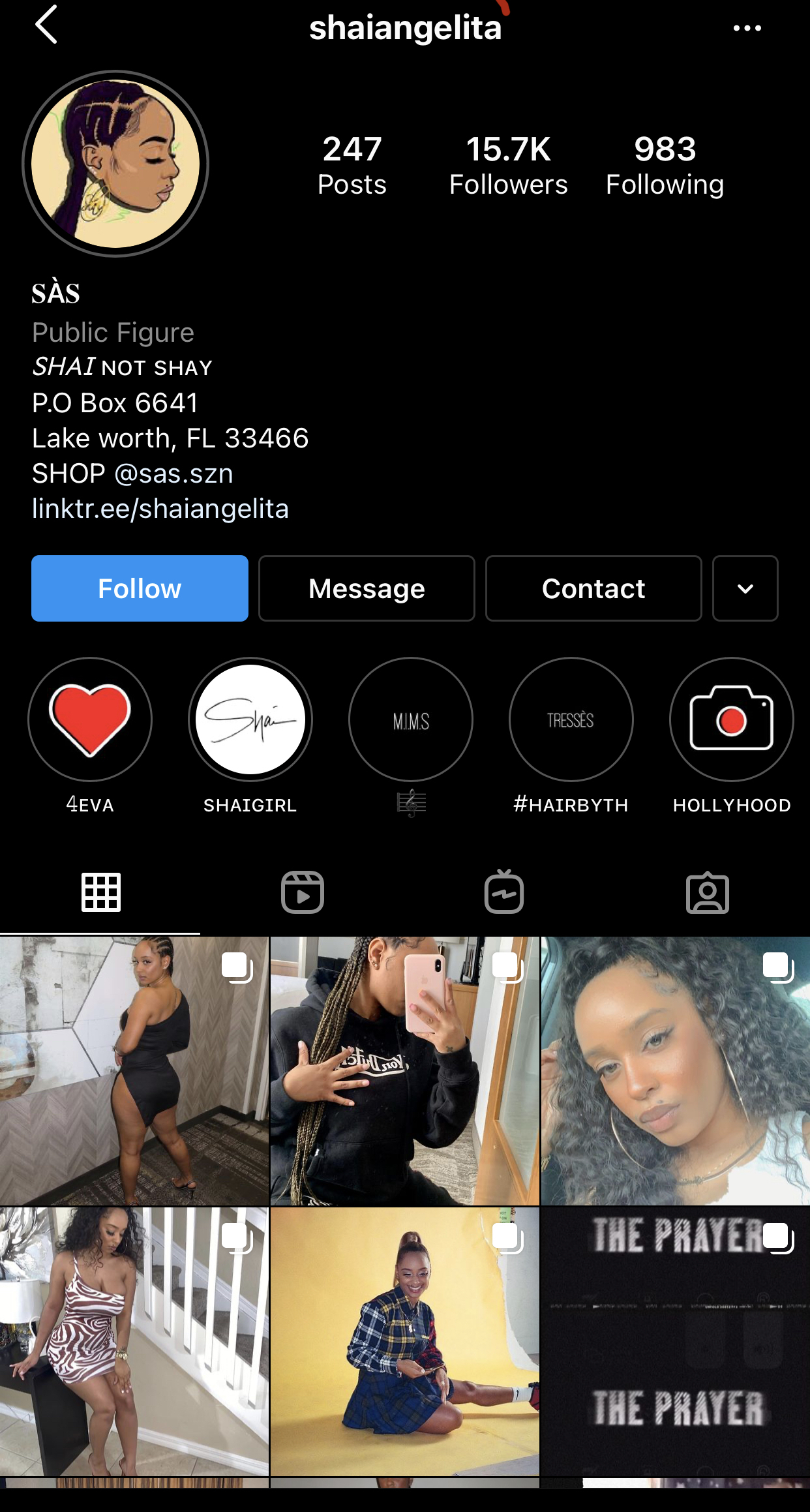
Task: Switch to the Reels tab
Action: (x=302, y=892)
